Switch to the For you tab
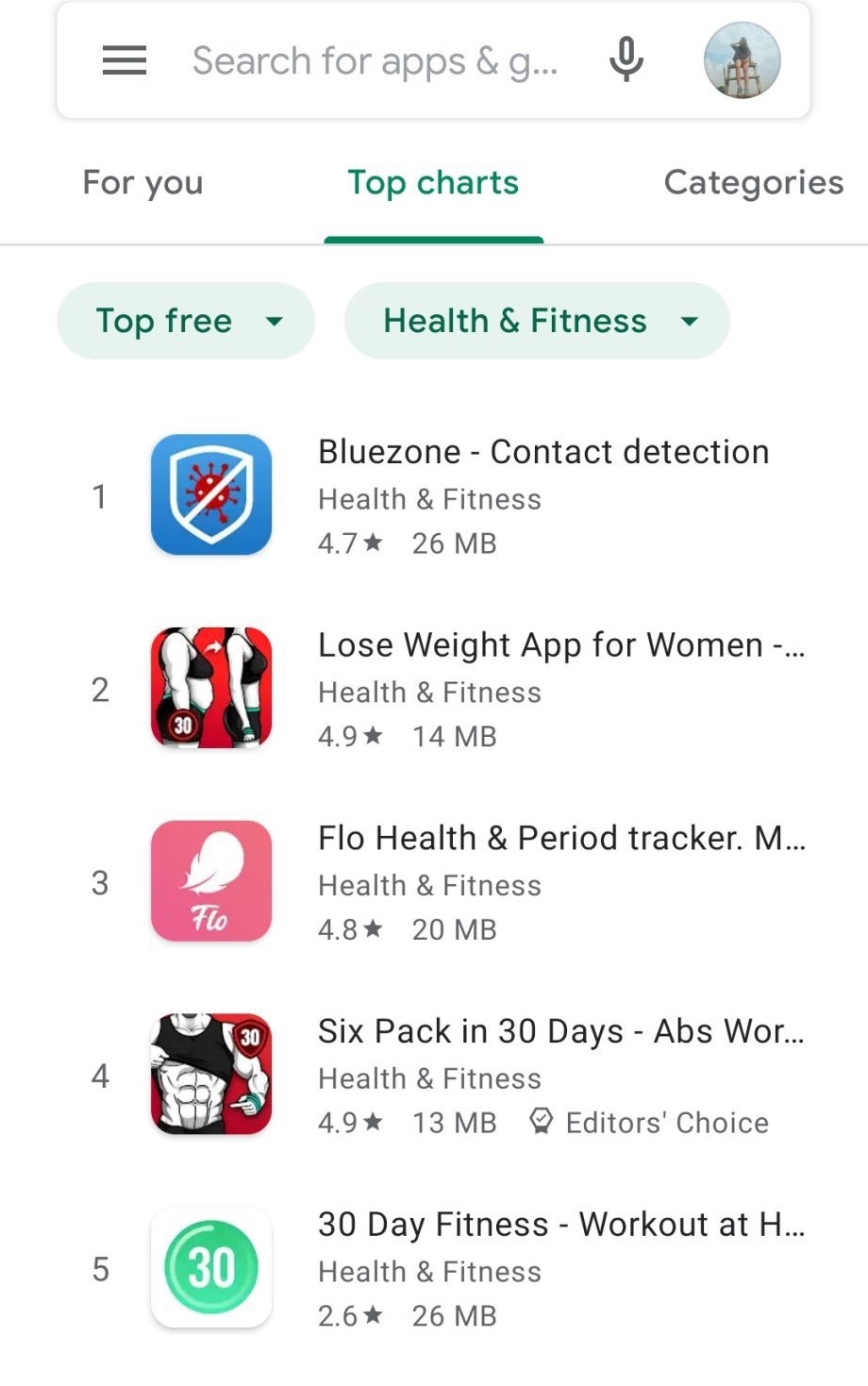The height and width of the screenshot is (1386, 868). [143, 182]
